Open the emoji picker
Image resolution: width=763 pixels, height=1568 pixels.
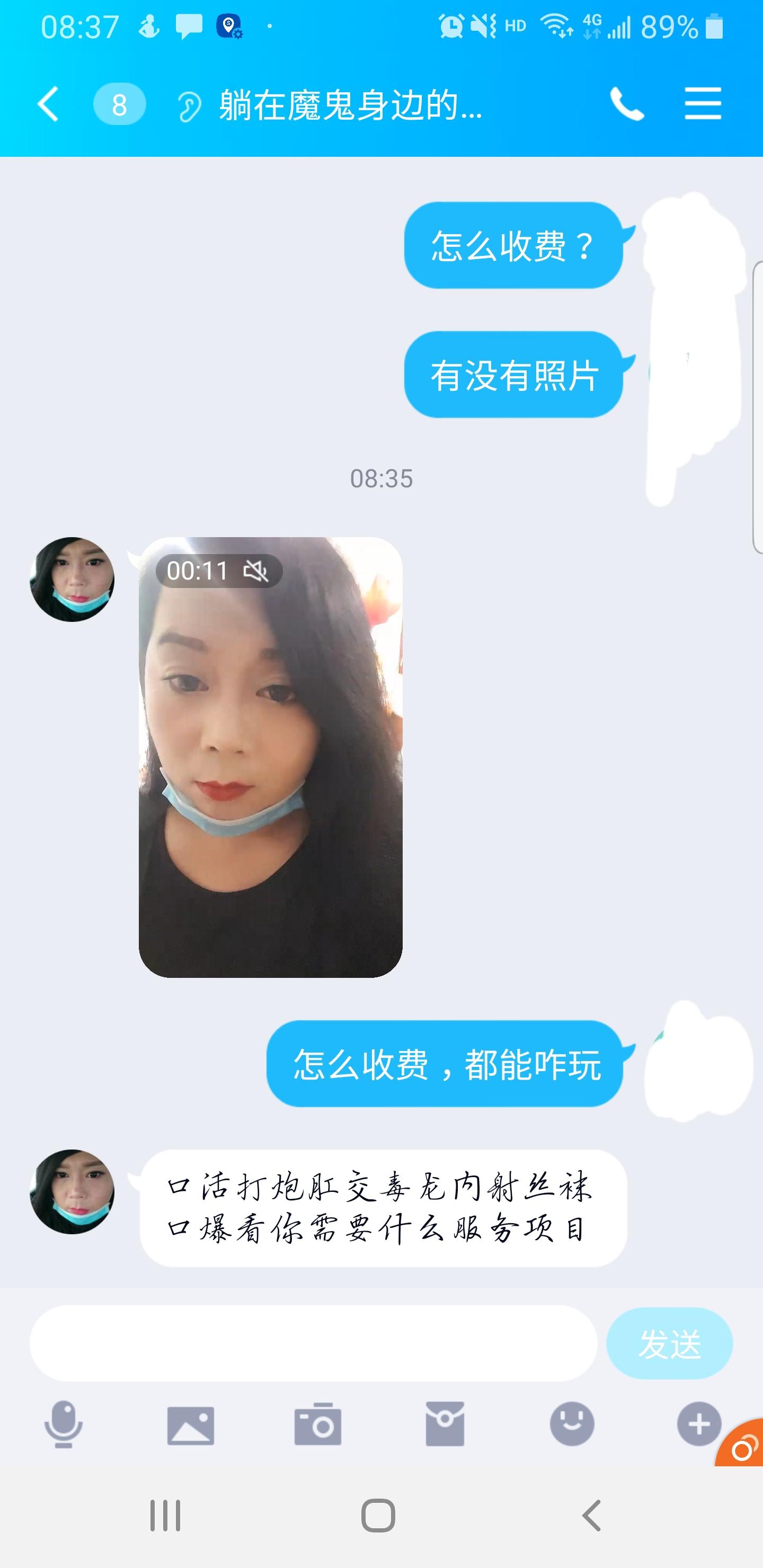point(572,1424)
